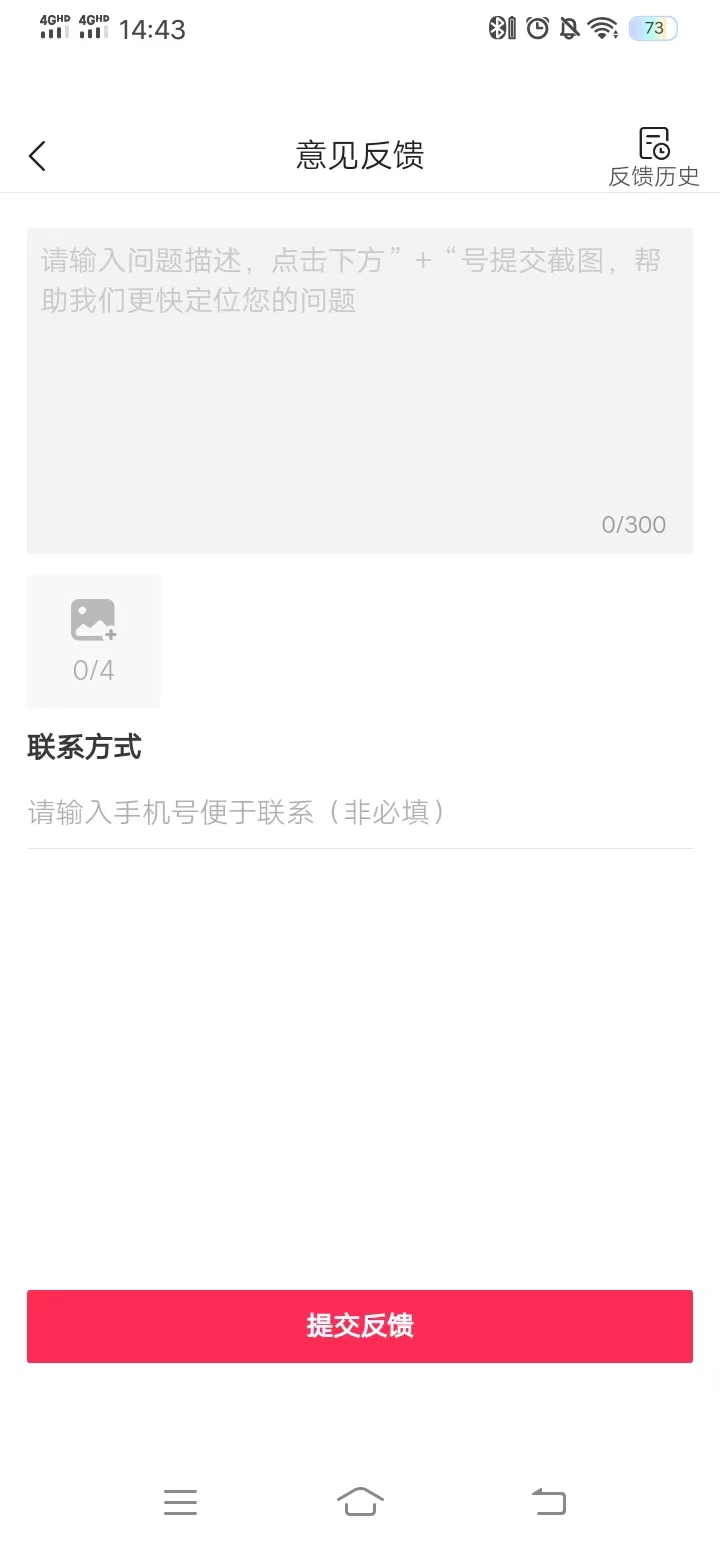This screenshot has height=1544, width=720.
Task: Tap the muted notifications bell icon
Action: pos(571,28)
